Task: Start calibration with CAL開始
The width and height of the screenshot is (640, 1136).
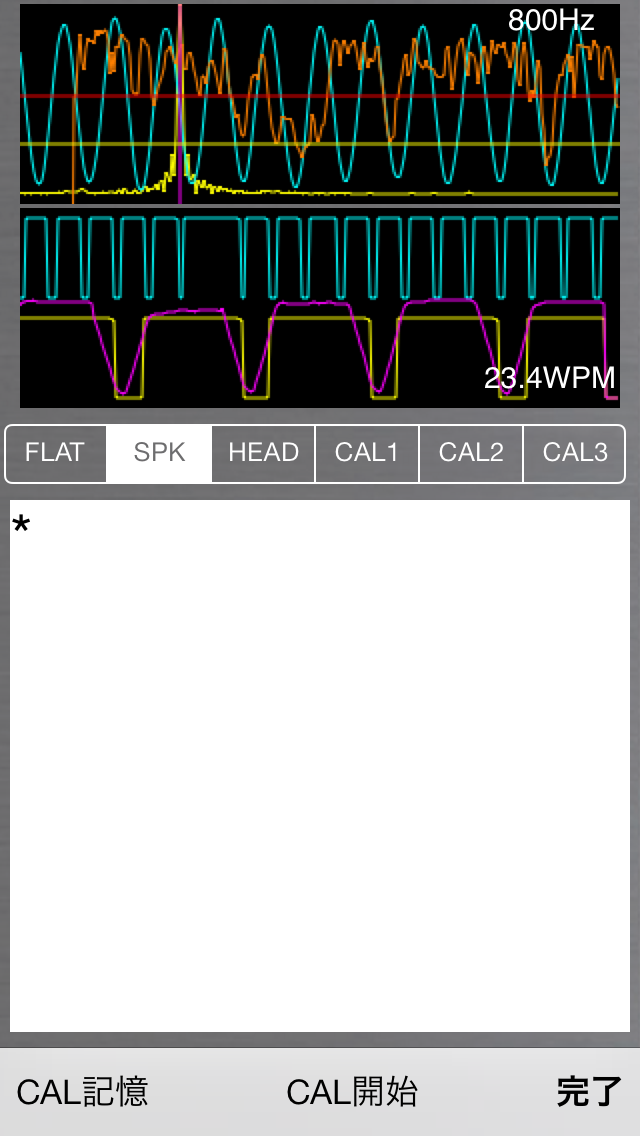Action: [352, 1092]
